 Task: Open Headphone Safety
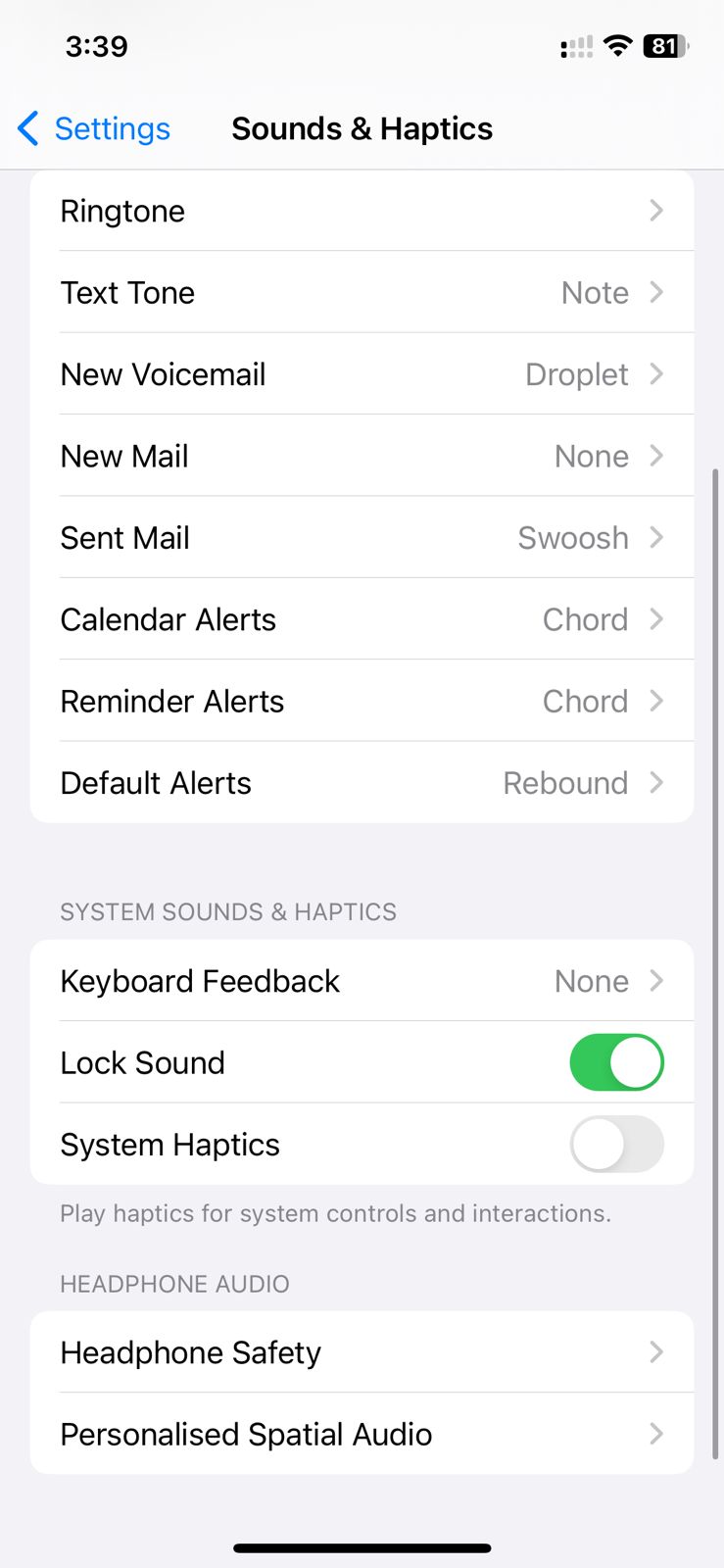point(362,1352)
